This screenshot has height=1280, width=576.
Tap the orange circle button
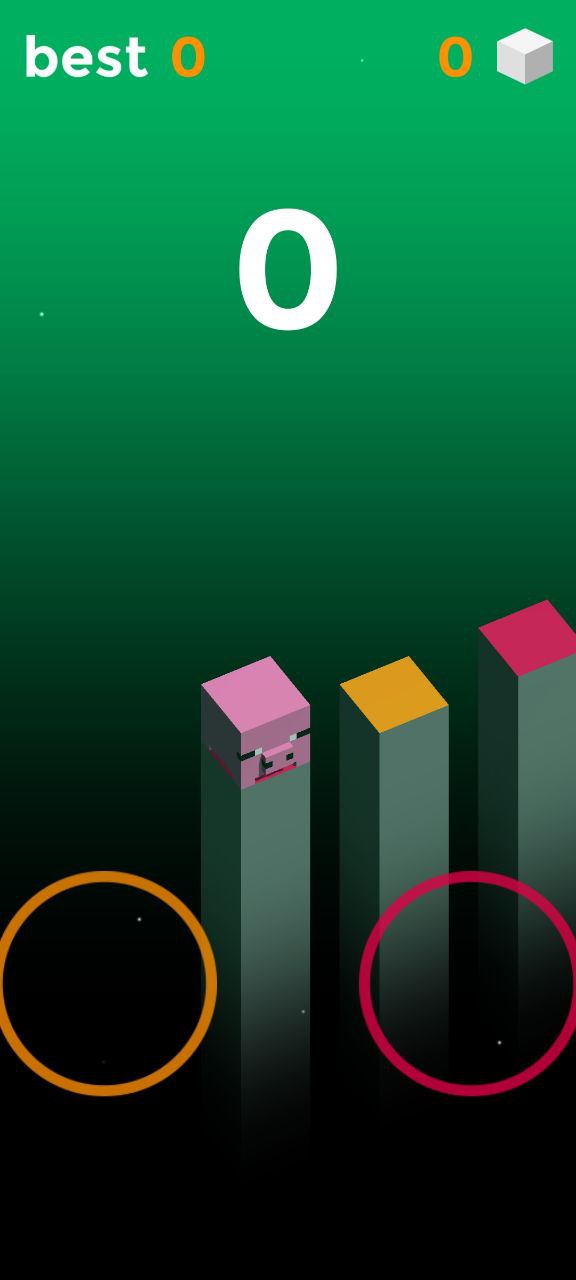(x=104, y=983)
